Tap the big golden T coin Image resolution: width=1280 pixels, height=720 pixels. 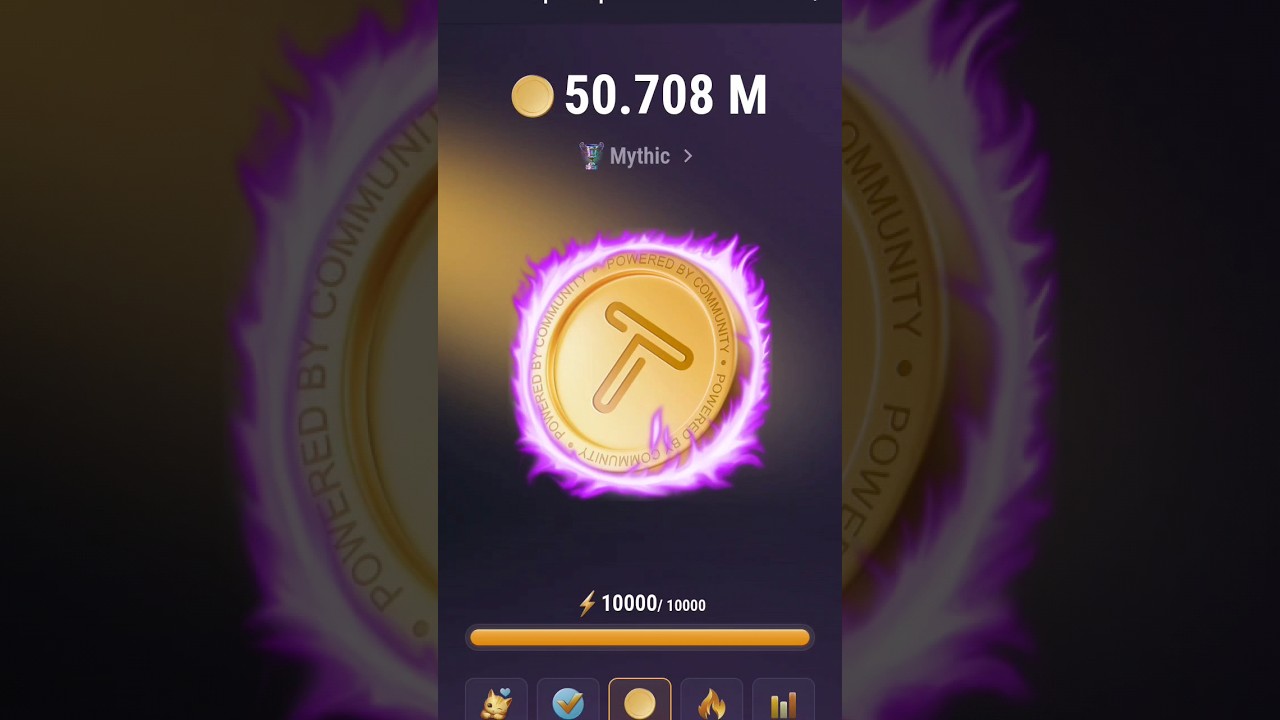[x=640, y=363]
